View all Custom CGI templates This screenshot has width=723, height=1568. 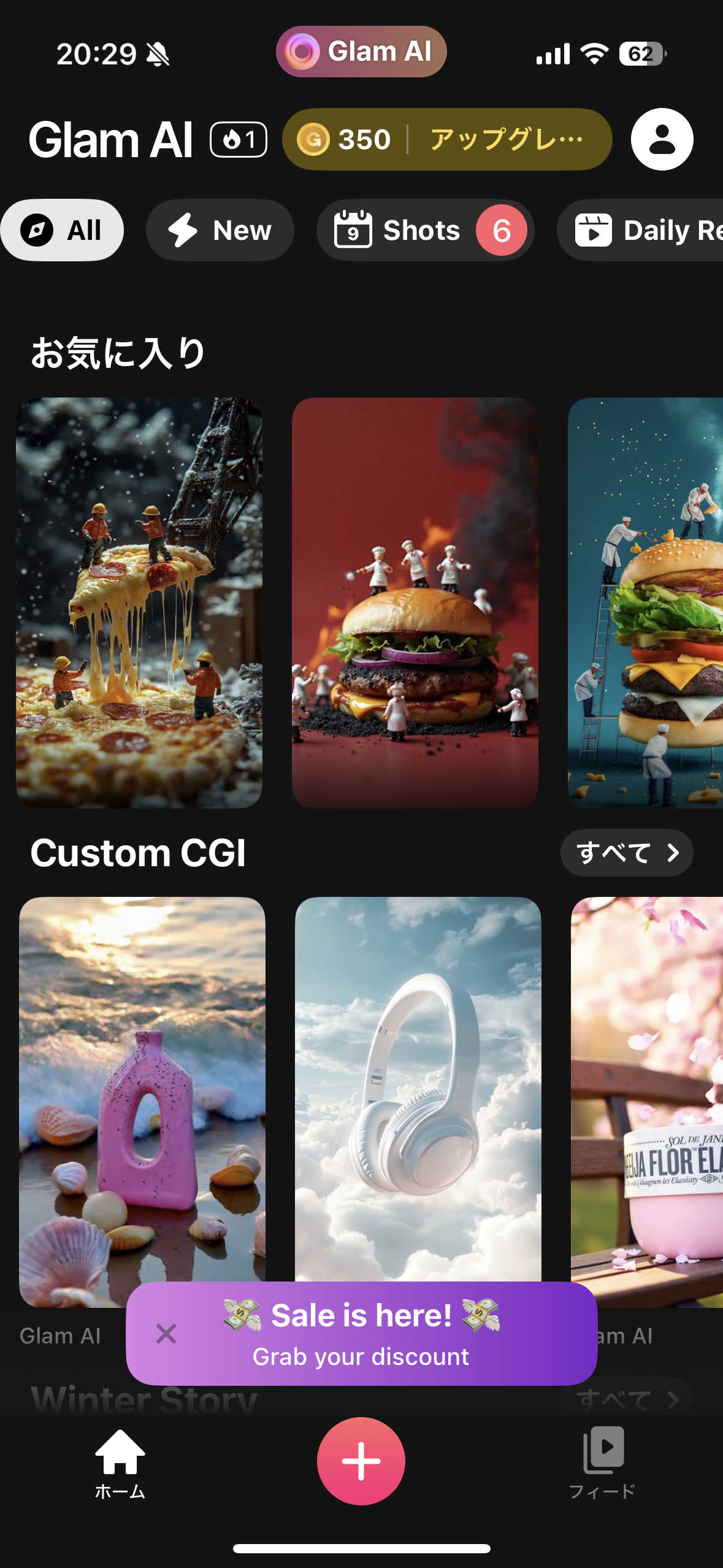(626, 853)
